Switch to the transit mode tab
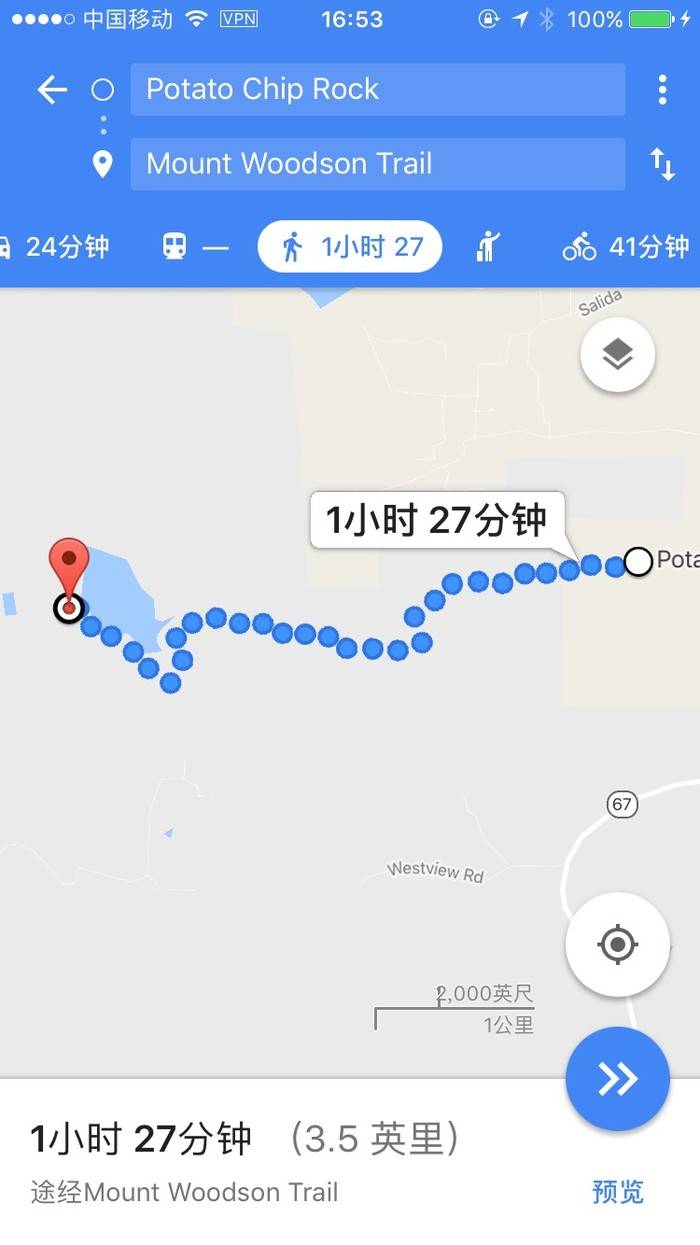This screenshot has width=700, height=1245. (x=195, y=247)
